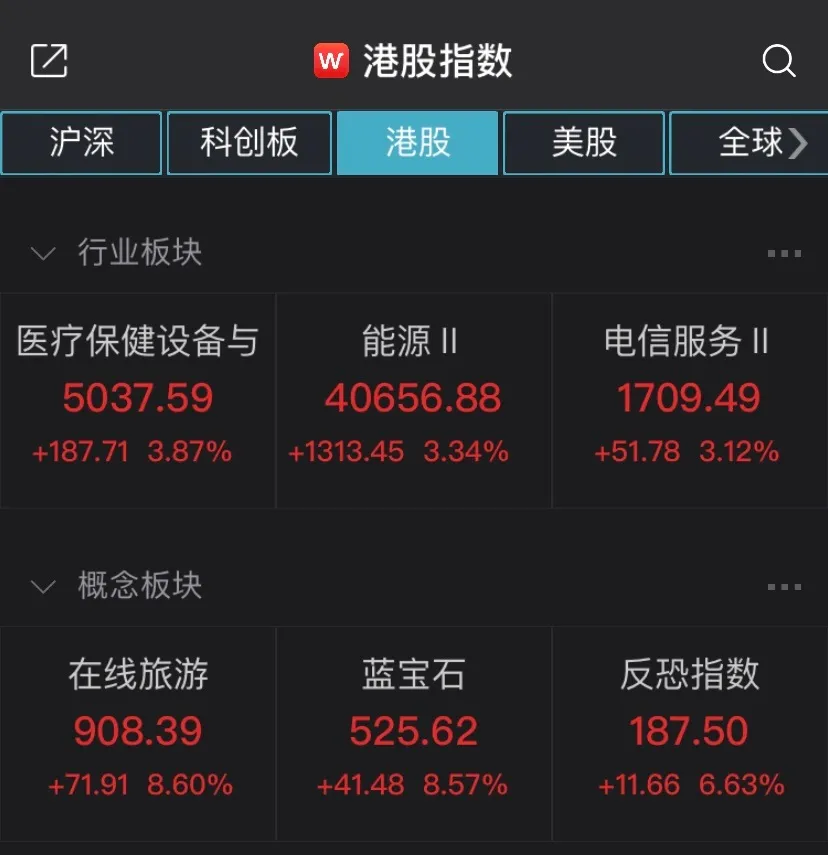Image resolution: width=828 pixels, height=855 pixels.
Task: Open the 反恐指数 index card
Action: tap(688, 732)
